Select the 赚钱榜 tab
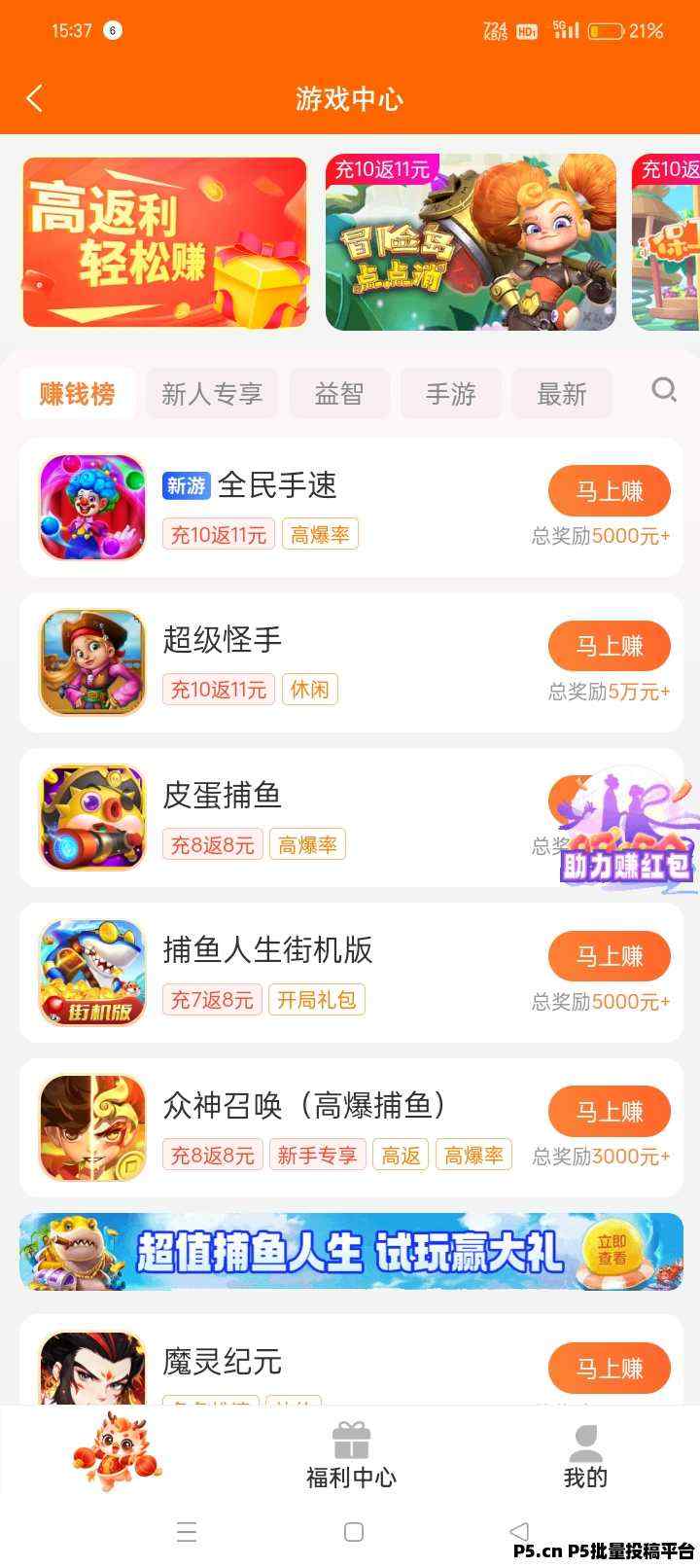The width and height of the screenshot is (700, 1568). [x=78, y=394]
